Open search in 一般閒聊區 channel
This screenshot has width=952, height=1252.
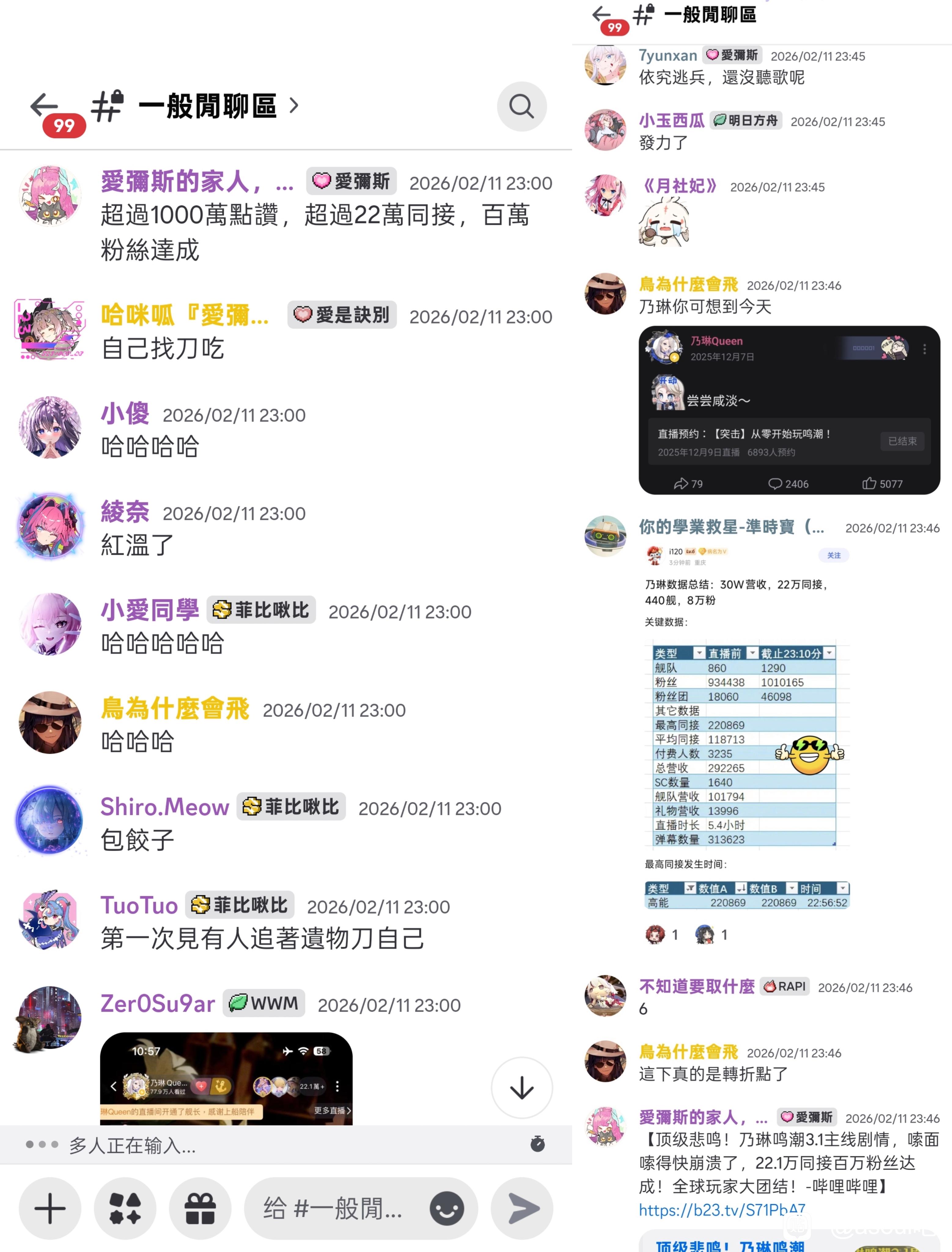point(521,106)
